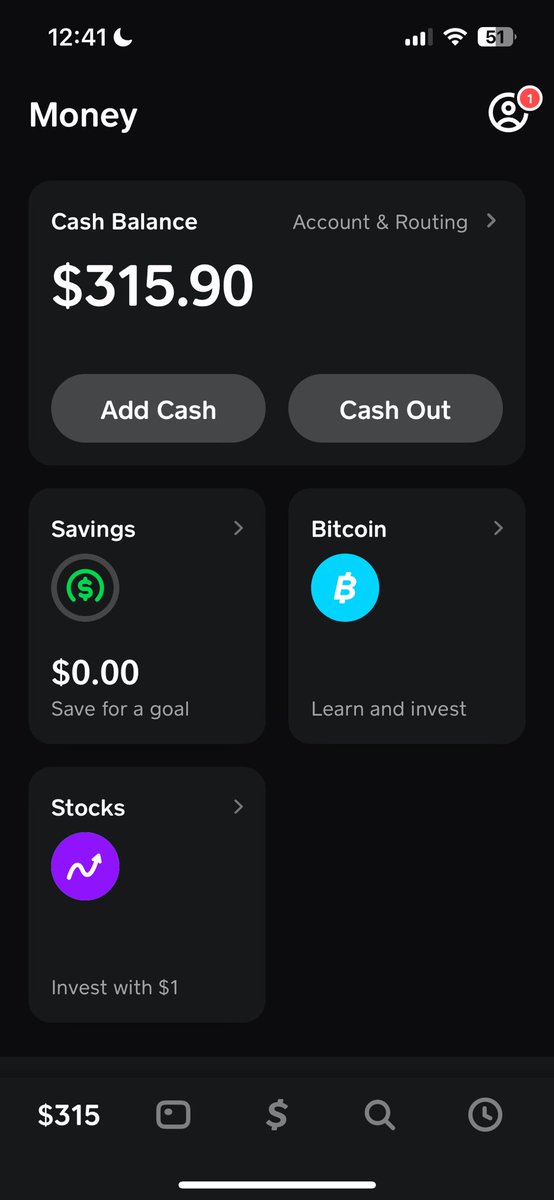Tap the Add Cash button
The height and width of the screenshot is (1200, 554).
(158, 409)
